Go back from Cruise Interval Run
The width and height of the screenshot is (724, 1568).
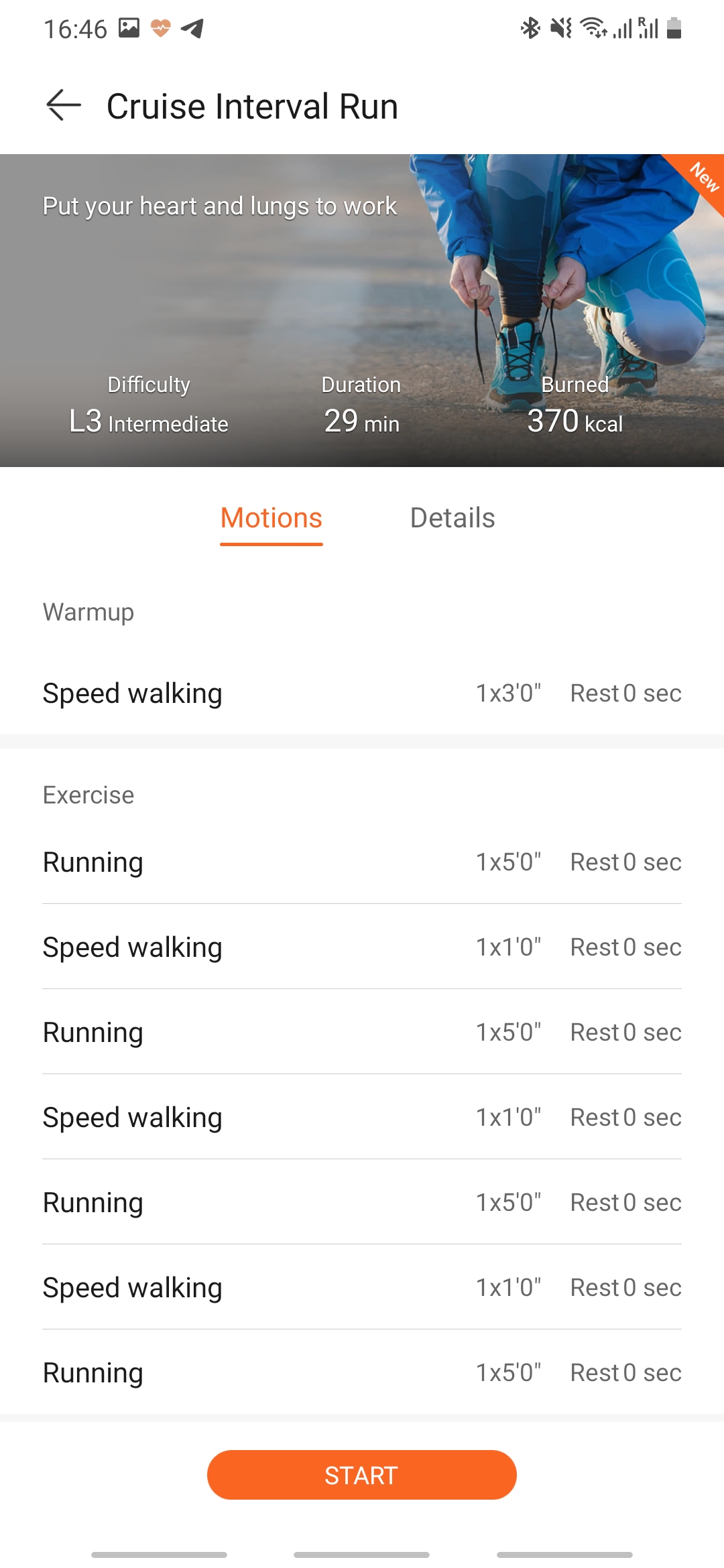(64, 106)
